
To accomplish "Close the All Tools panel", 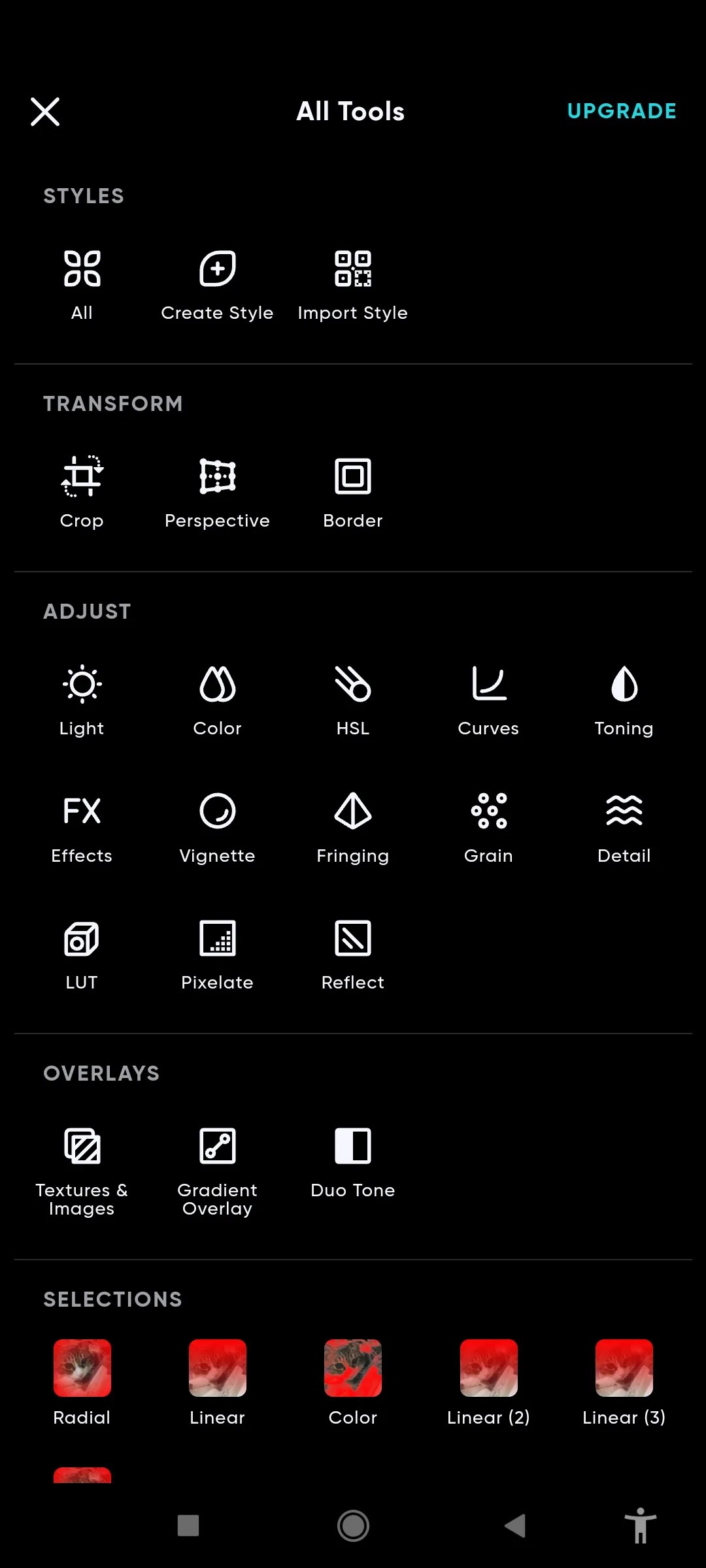I will click(45, 112).
